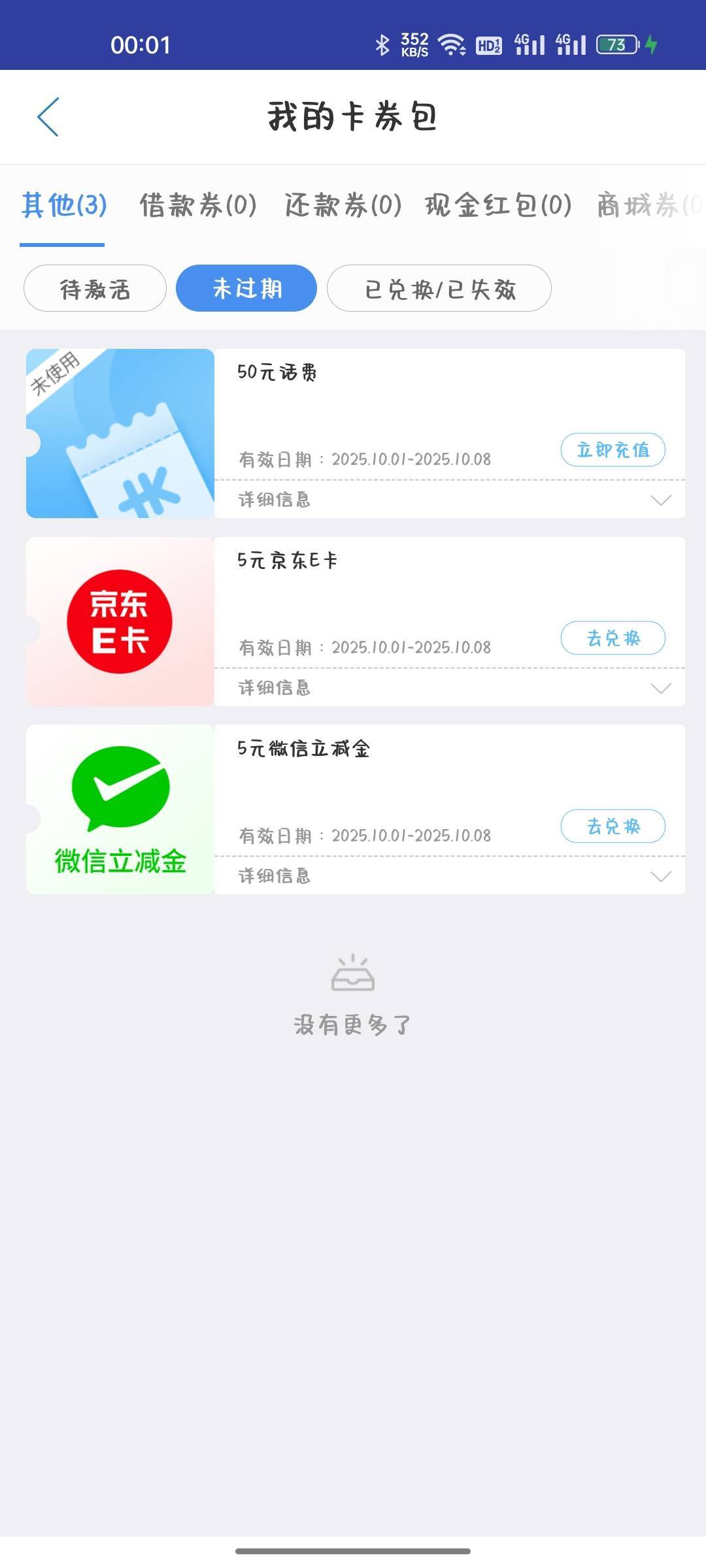This screenshot has height=1568, width=706.
Task: Show 已兑换/已失效 coupons
Action: [x=439, y=288]
